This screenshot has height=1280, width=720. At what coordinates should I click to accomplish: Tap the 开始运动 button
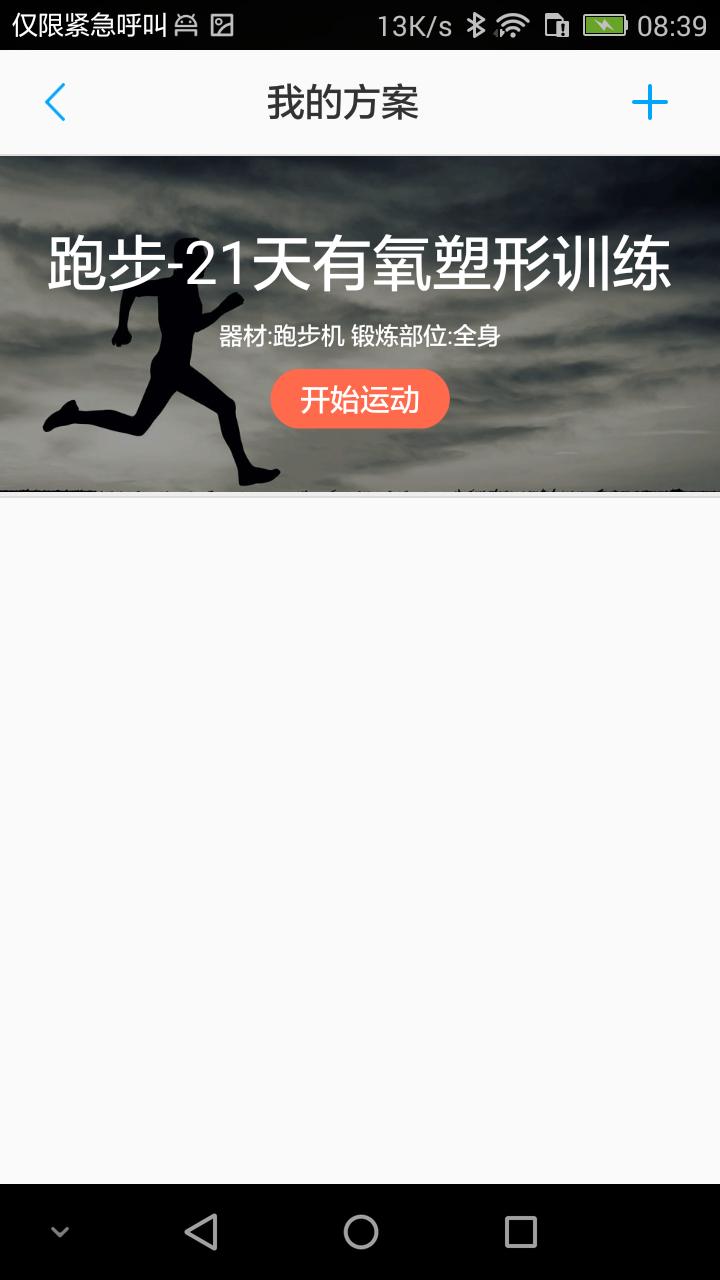tap(360, 400)
